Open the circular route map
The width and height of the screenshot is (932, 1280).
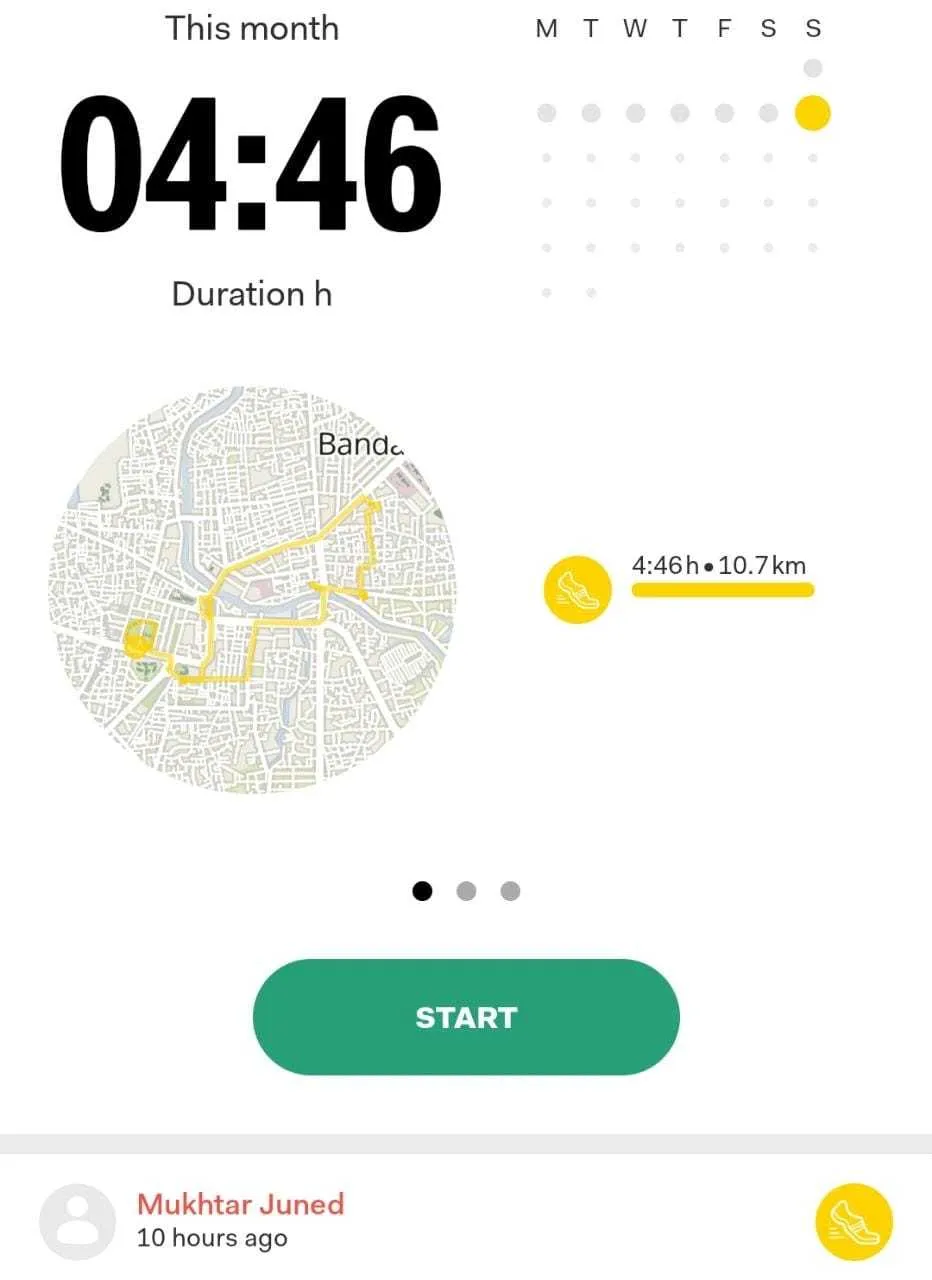point(251,590)
